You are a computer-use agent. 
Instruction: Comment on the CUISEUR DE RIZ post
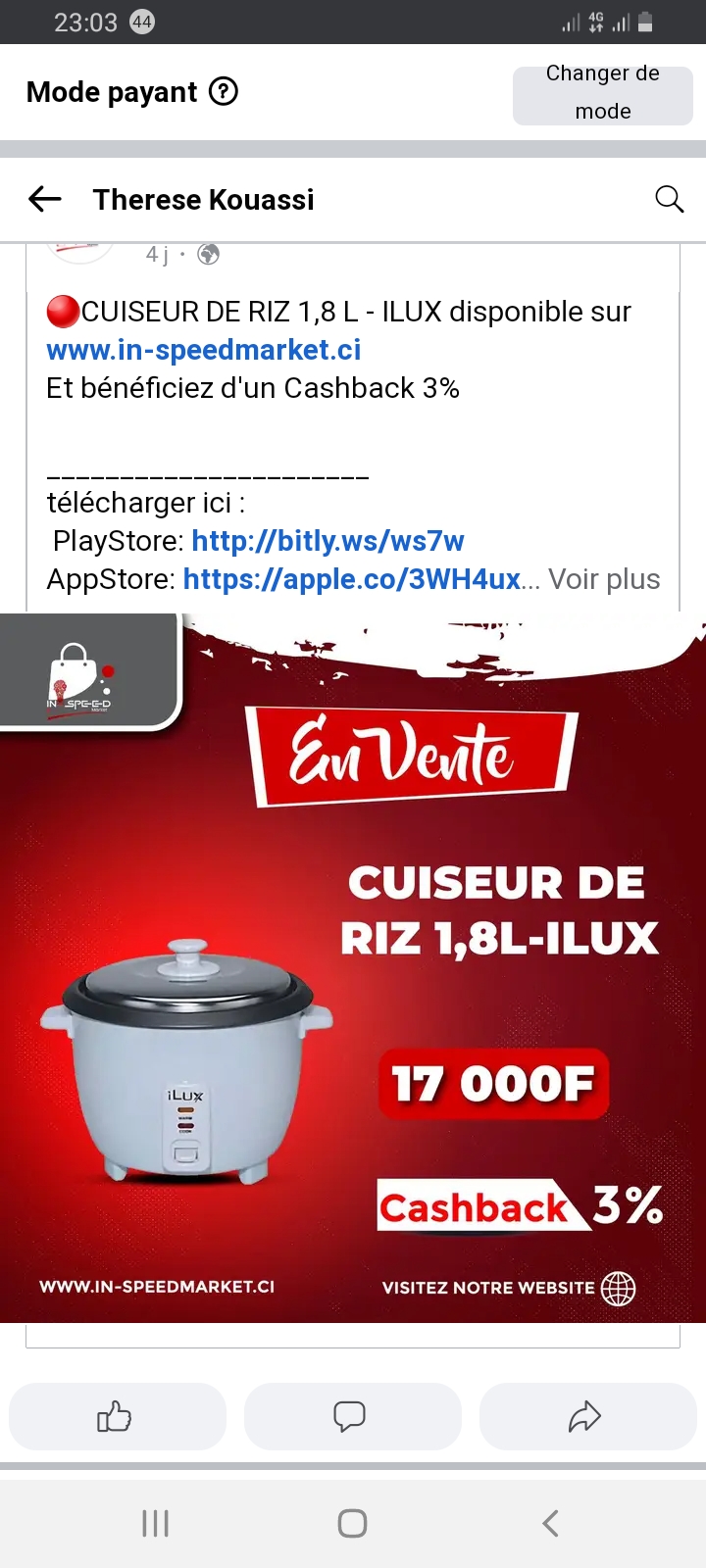(351, 1416)
